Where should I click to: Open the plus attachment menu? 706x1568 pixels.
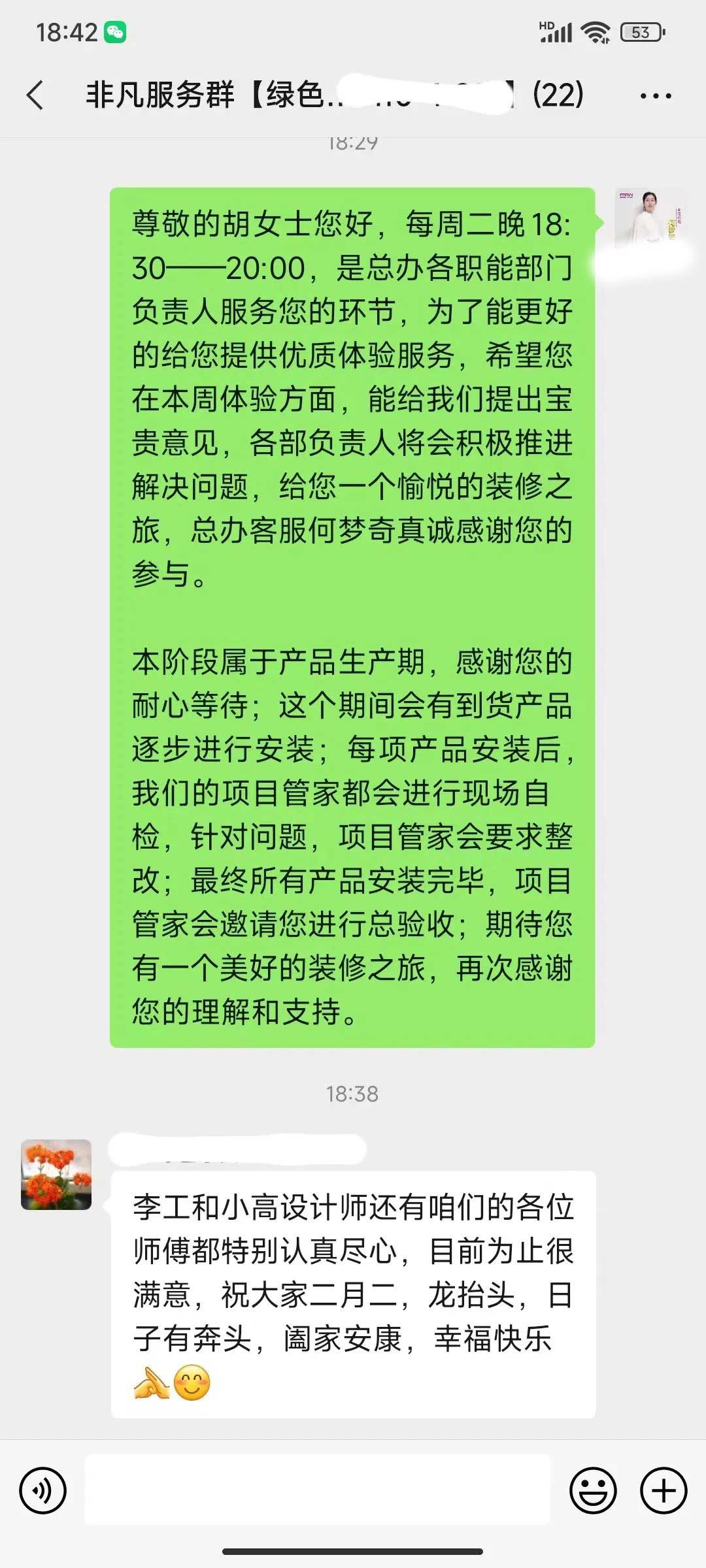pyautogui.click(x=663, y=1490)
